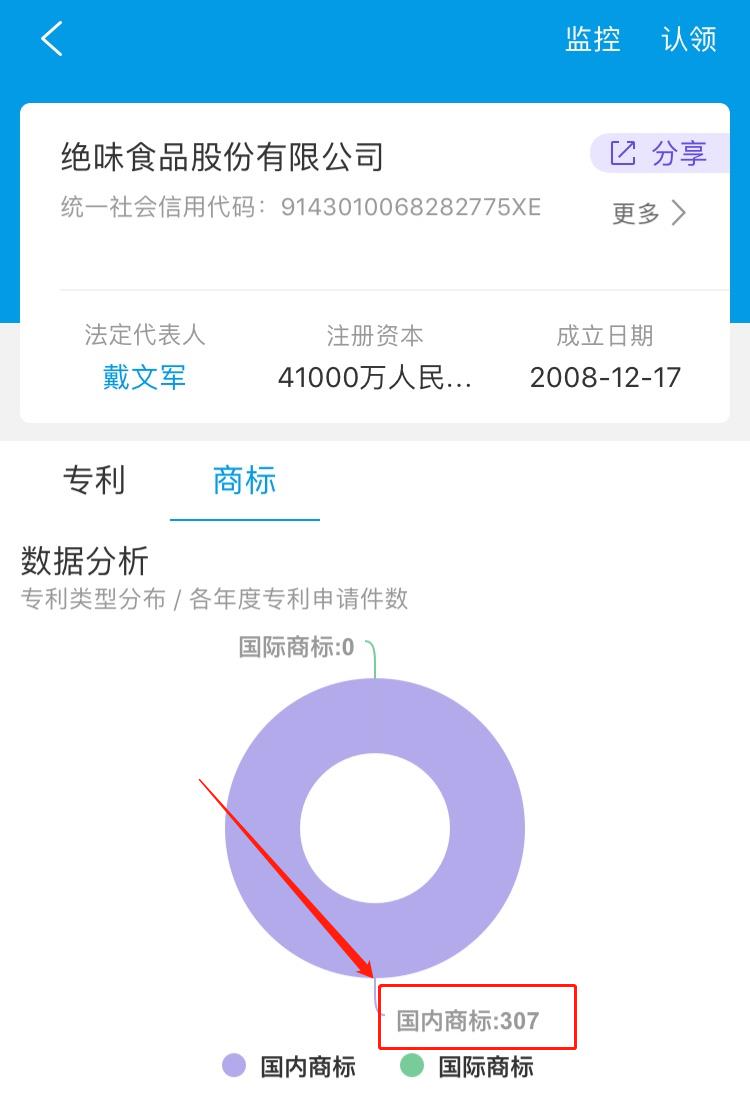Click the 国际商标:0 chart label

(x=295, y=647)
